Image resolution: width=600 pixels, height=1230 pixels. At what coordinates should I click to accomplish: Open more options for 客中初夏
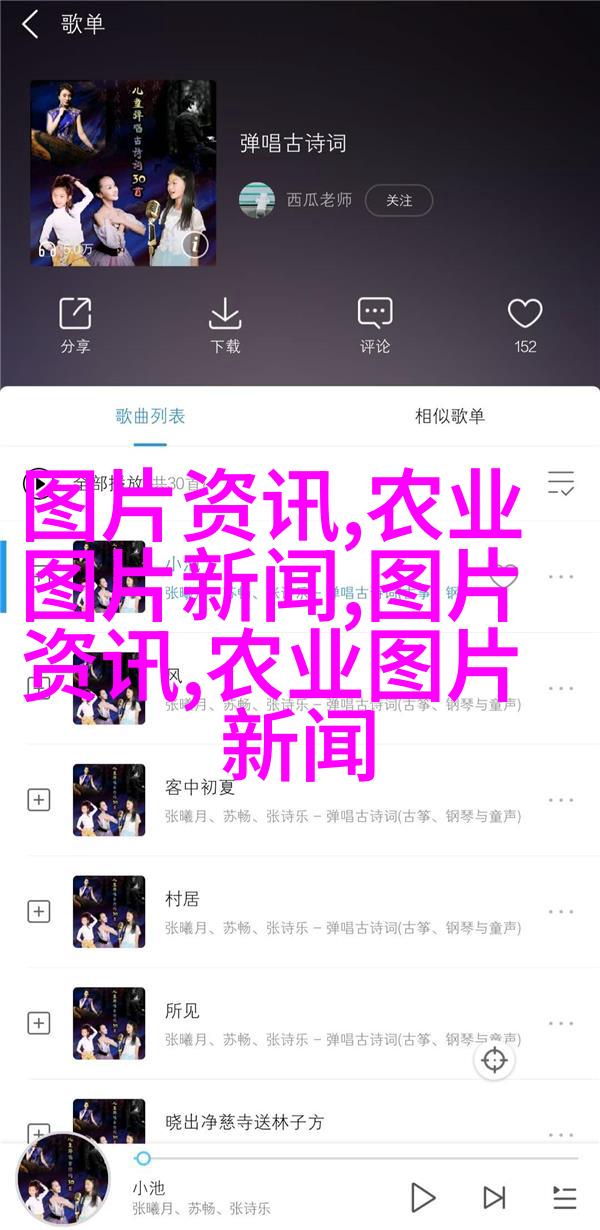pyautogui.click(x=561, y=800)
